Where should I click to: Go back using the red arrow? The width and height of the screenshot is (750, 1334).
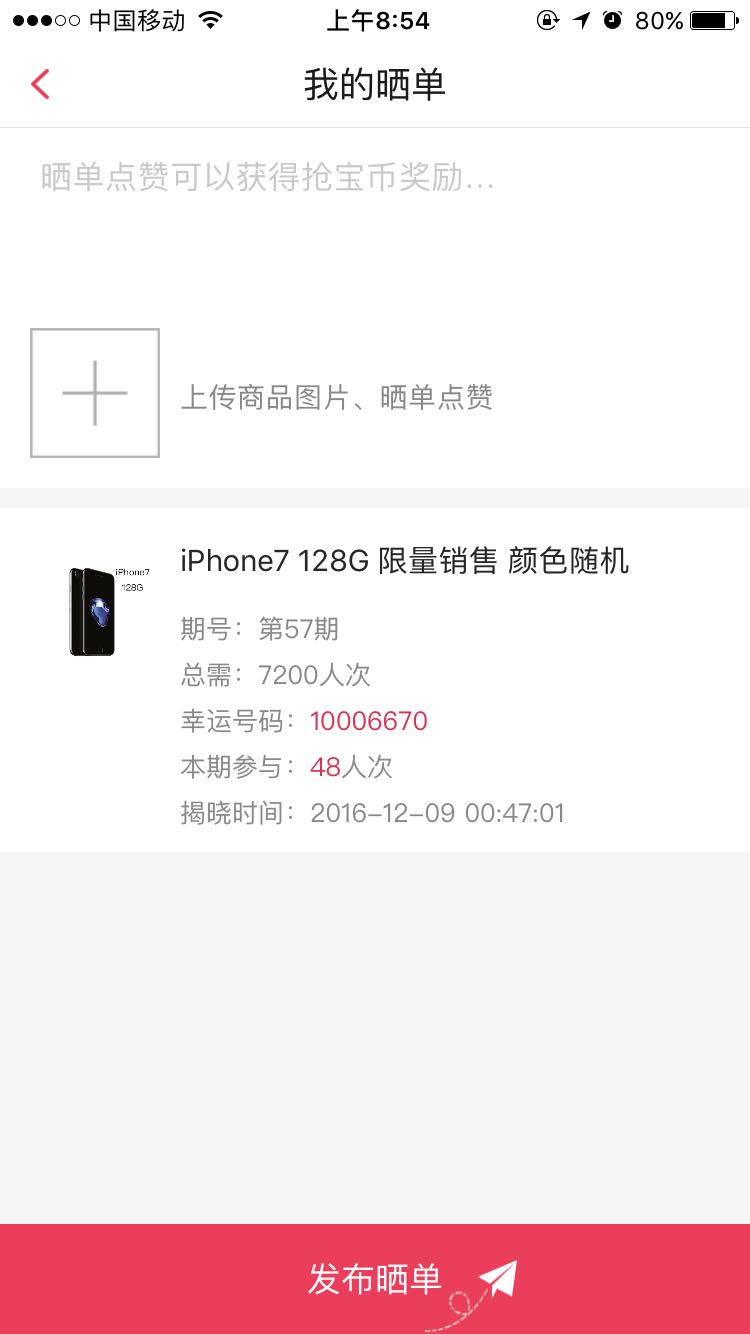(40, 84)
